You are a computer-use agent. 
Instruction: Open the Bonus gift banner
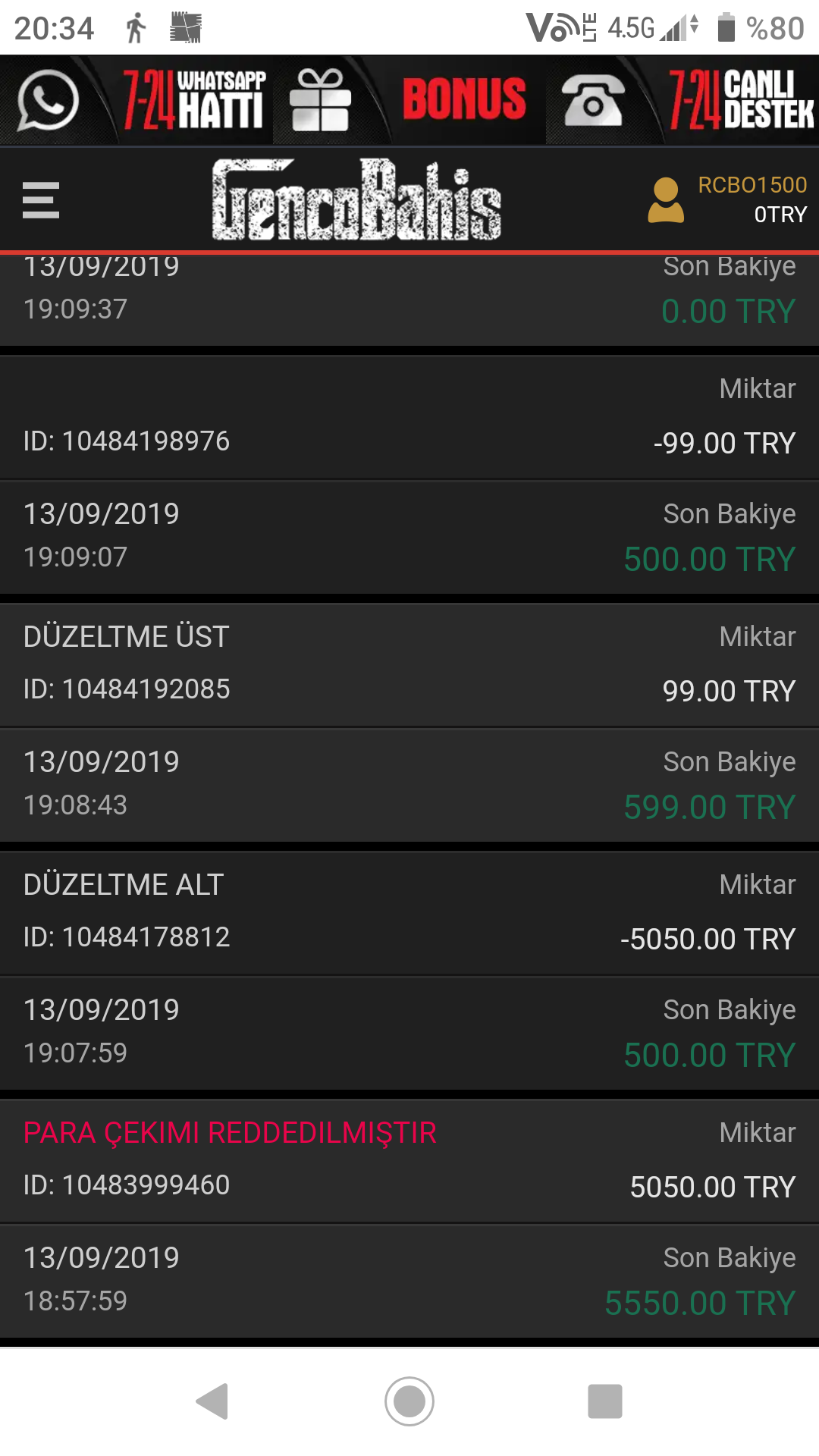coord(409,100)
